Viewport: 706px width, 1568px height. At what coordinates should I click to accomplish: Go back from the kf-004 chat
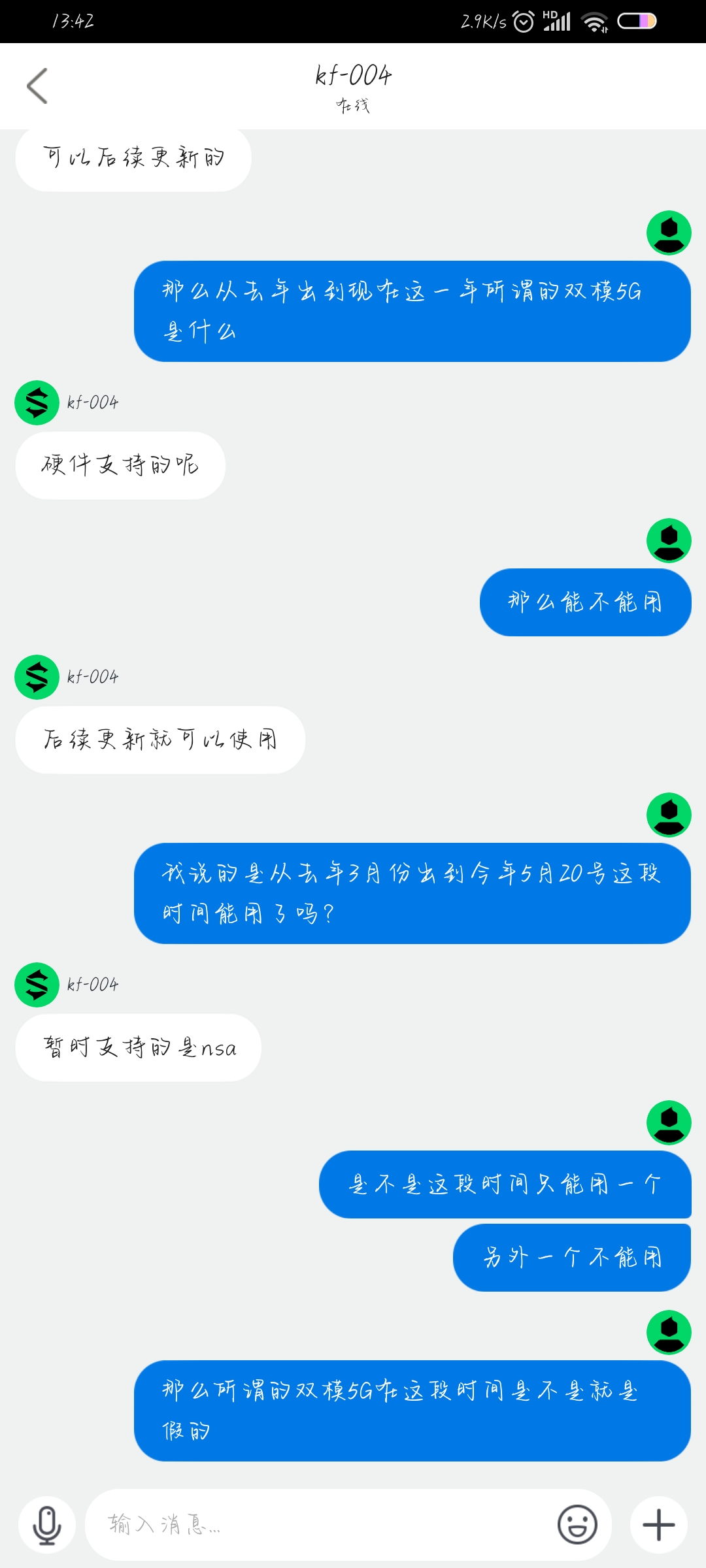[37, 86]
